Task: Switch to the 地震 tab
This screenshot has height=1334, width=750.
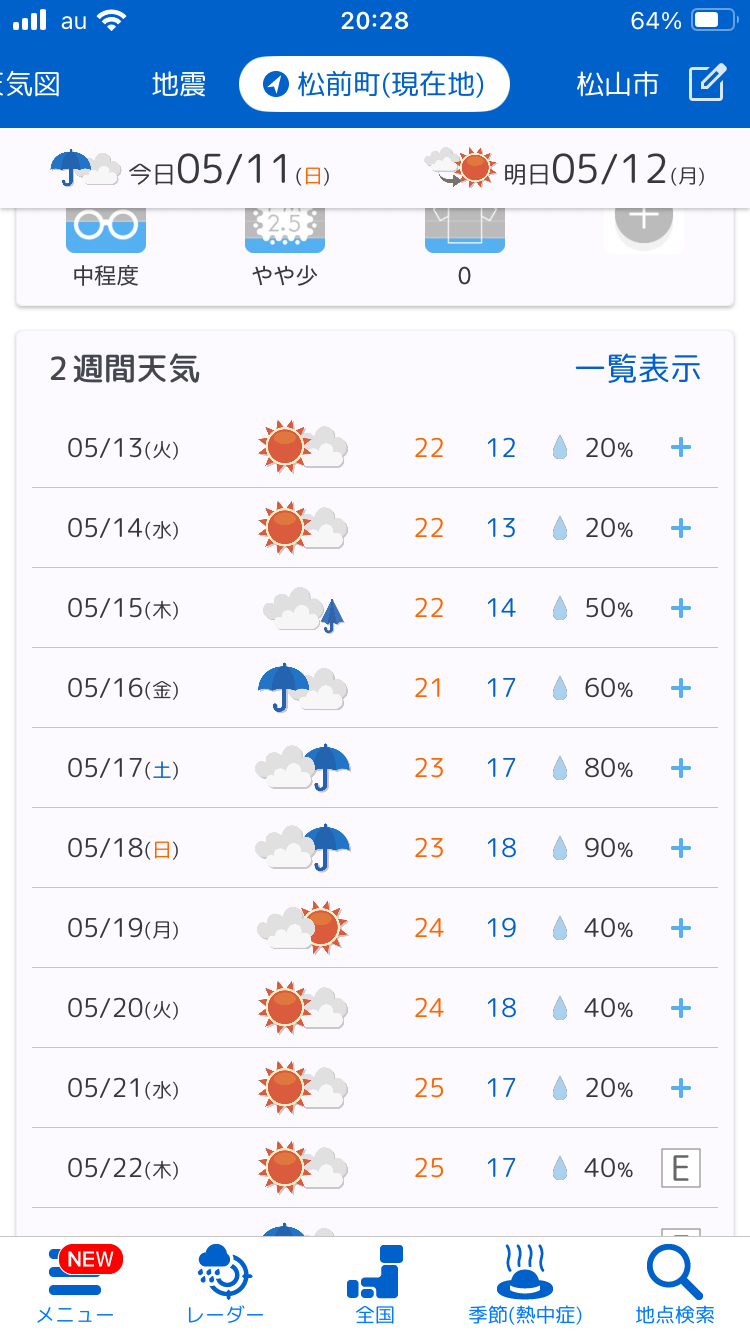Action: coord(179,85)
